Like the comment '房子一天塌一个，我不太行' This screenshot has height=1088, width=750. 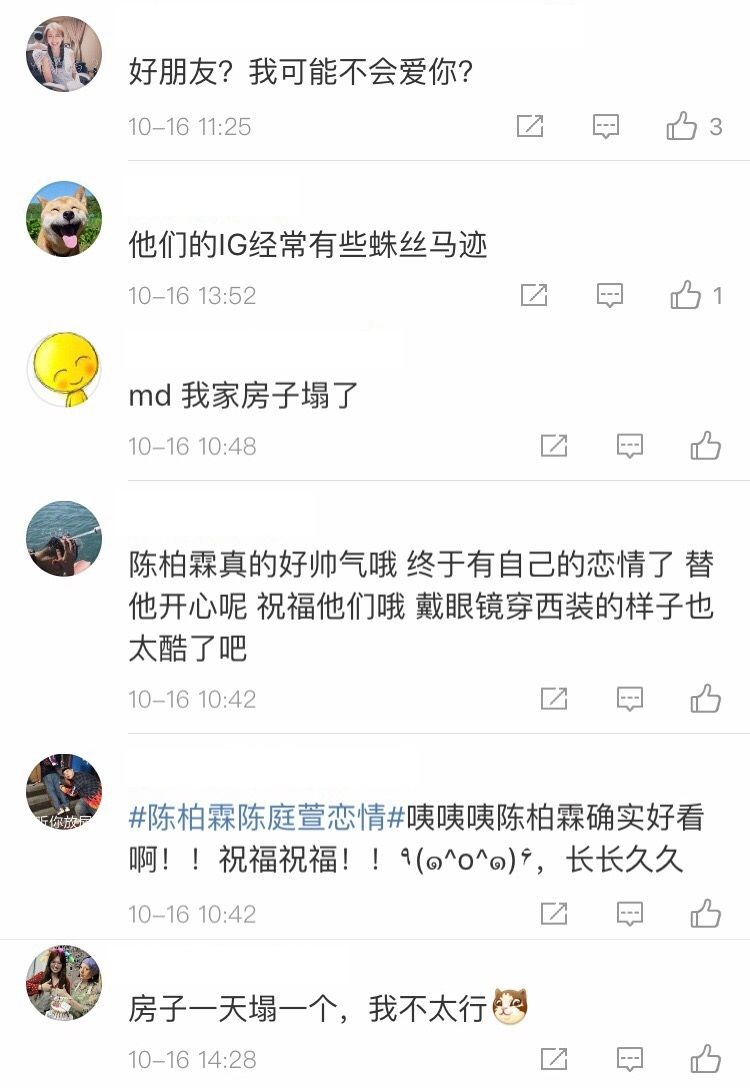click(x=706, y=1058)
